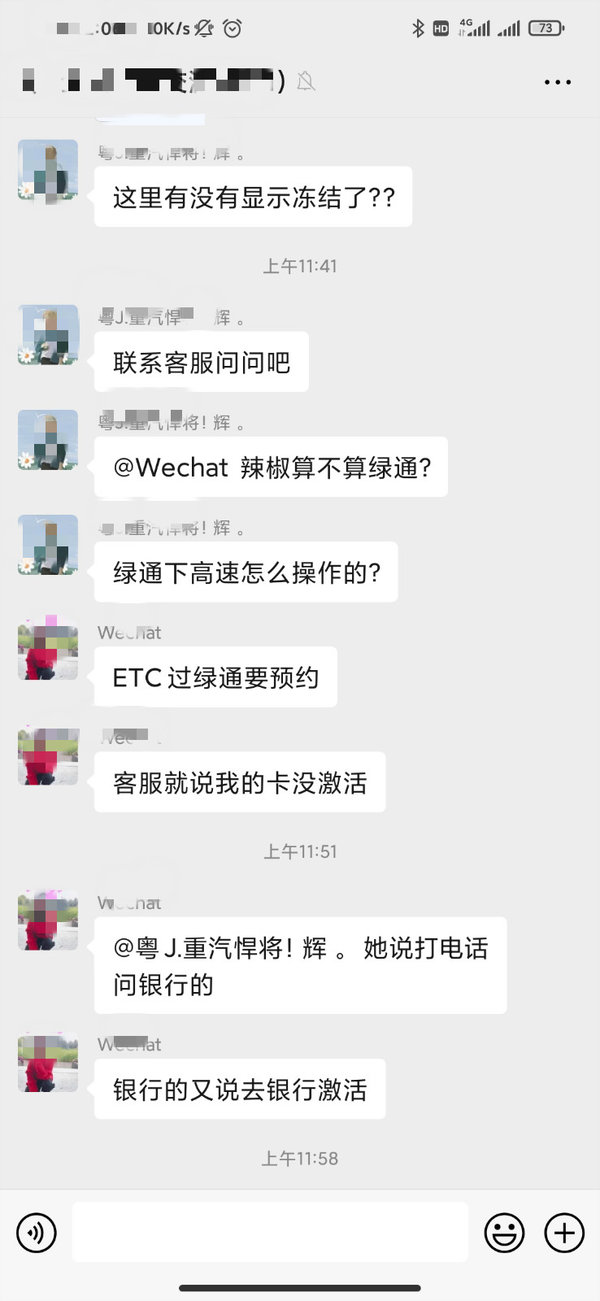Select avatar beside "辣椒算不算绿通?" message

click(x=48, y=440)
